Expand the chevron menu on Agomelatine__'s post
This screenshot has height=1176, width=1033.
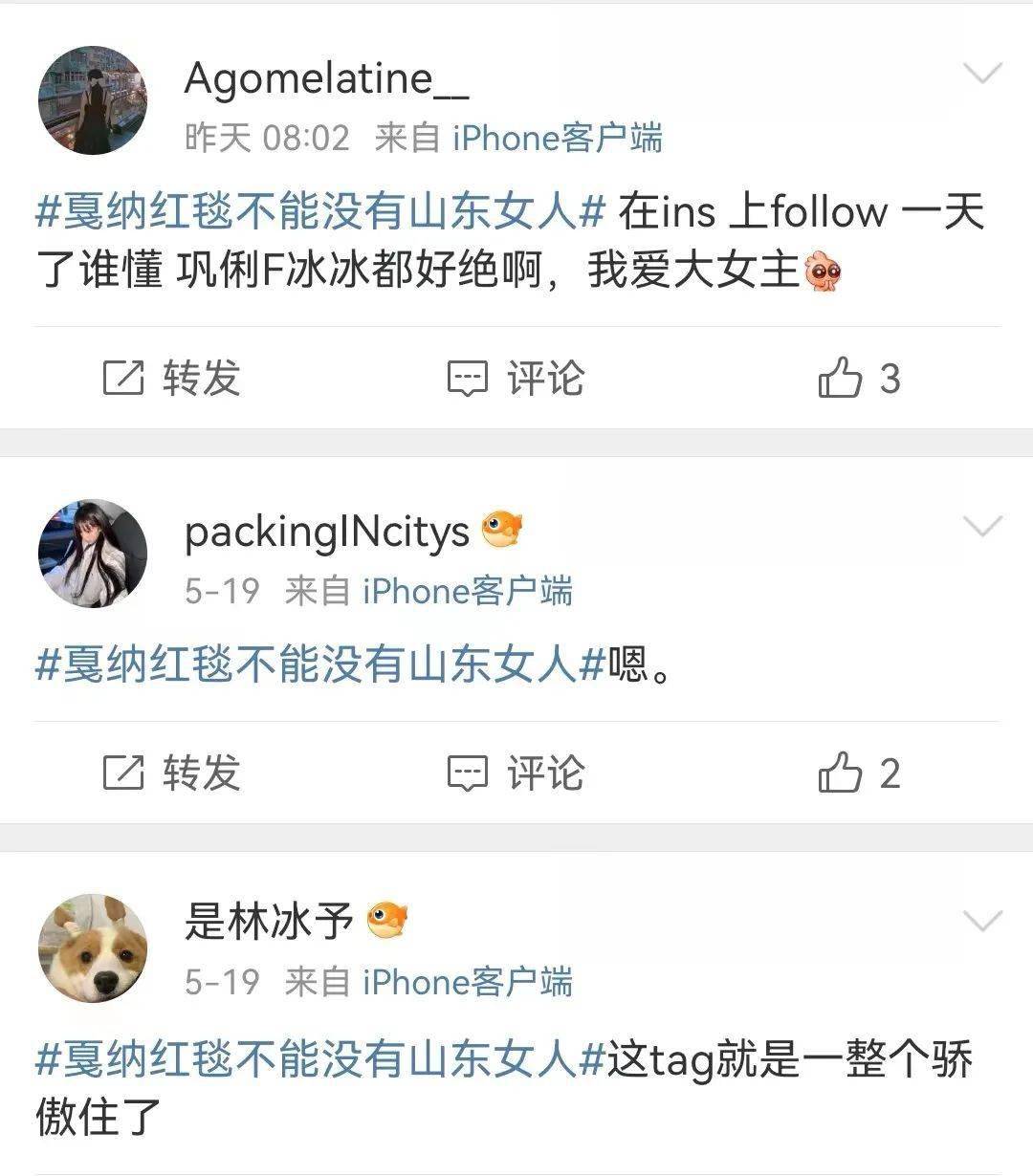tap(981, 74)
